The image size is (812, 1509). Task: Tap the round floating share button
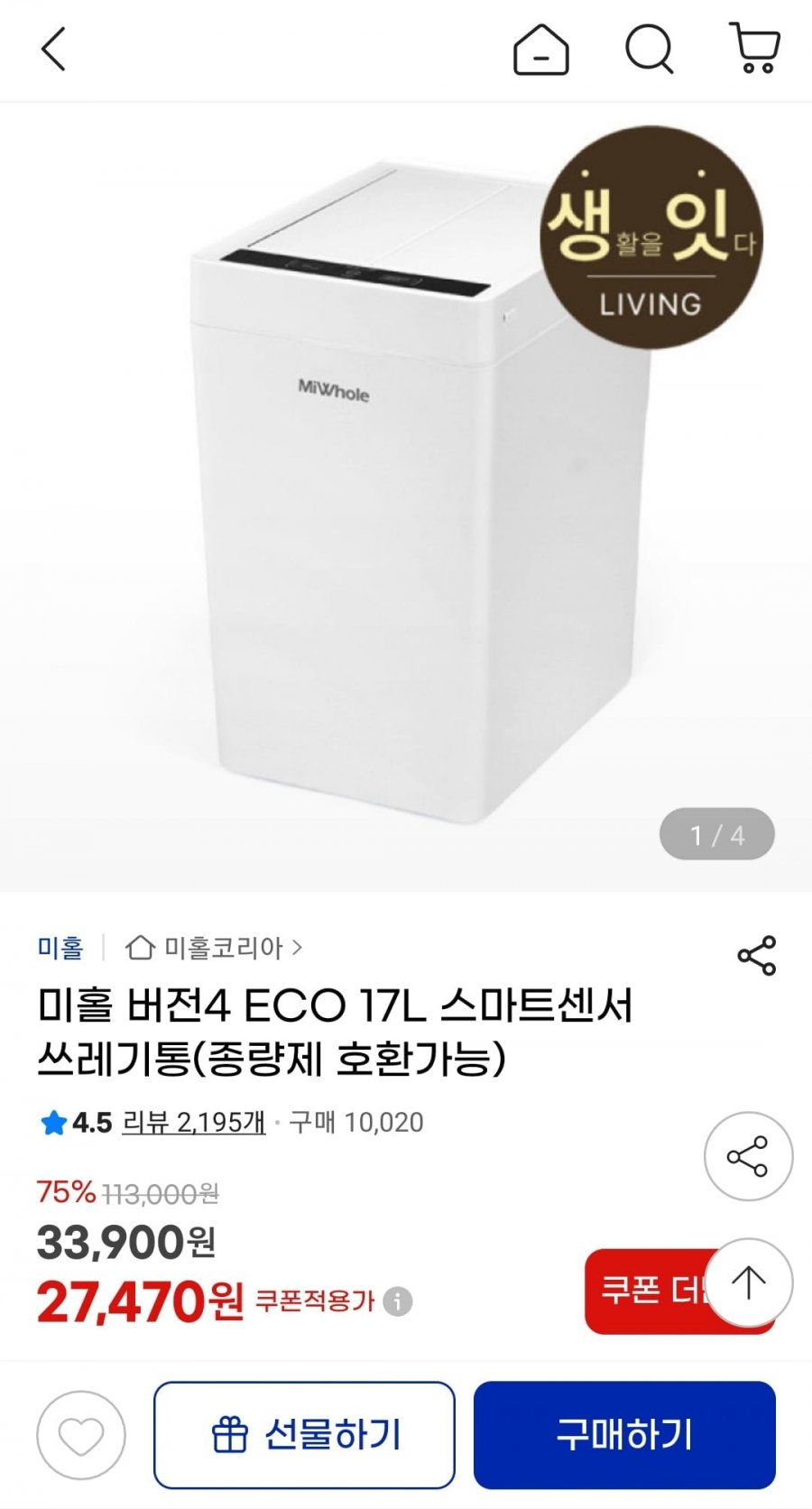(748, 1156)
